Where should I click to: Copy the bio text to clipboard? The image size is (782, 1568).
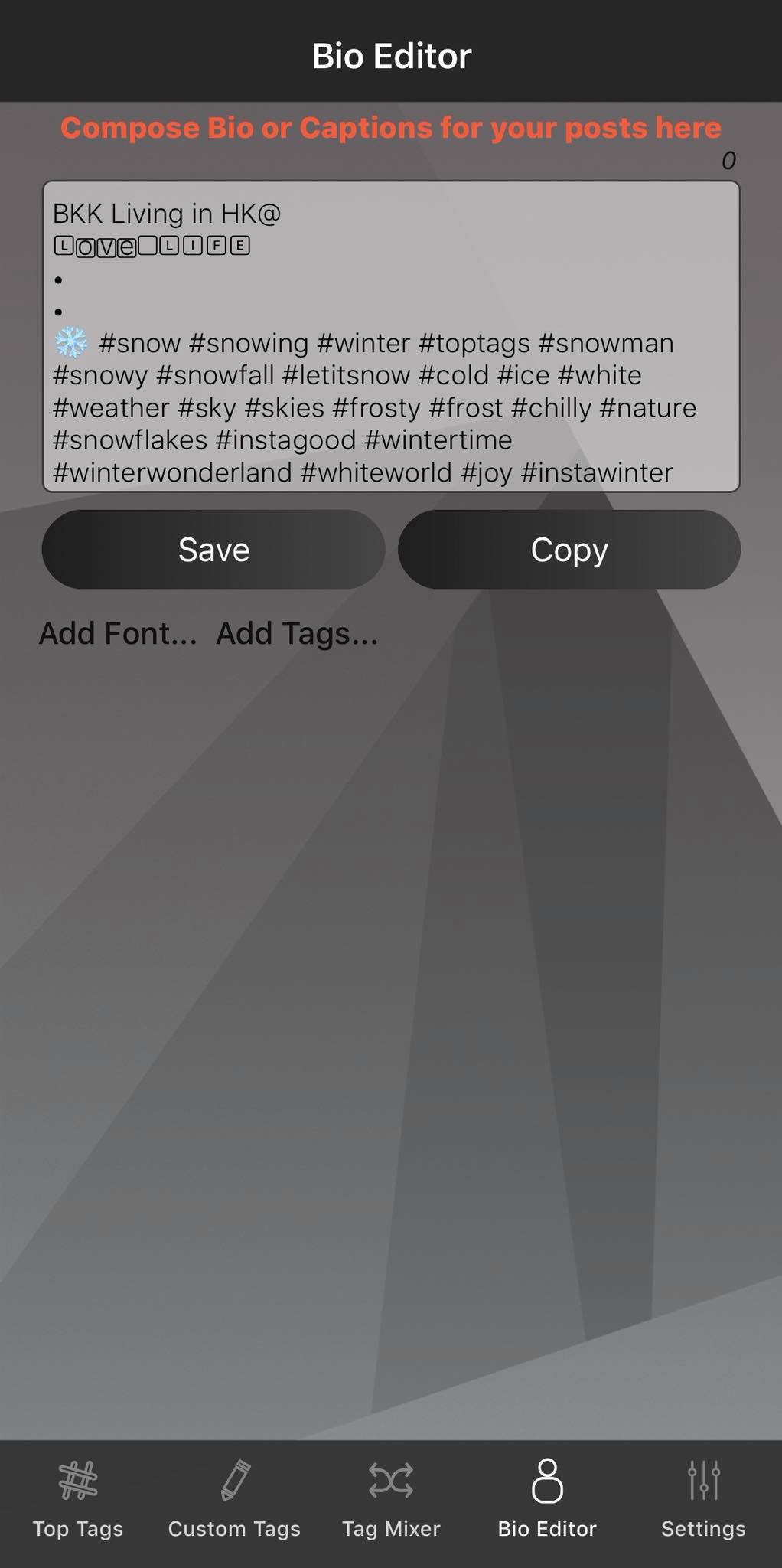coord(569,550)
